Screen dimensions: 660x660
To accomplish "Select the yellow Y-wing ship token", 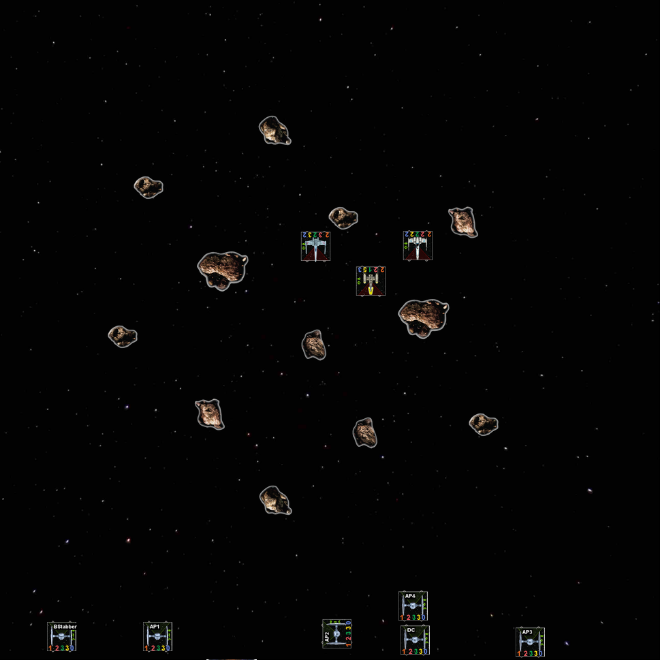I will tap(371, 281).
